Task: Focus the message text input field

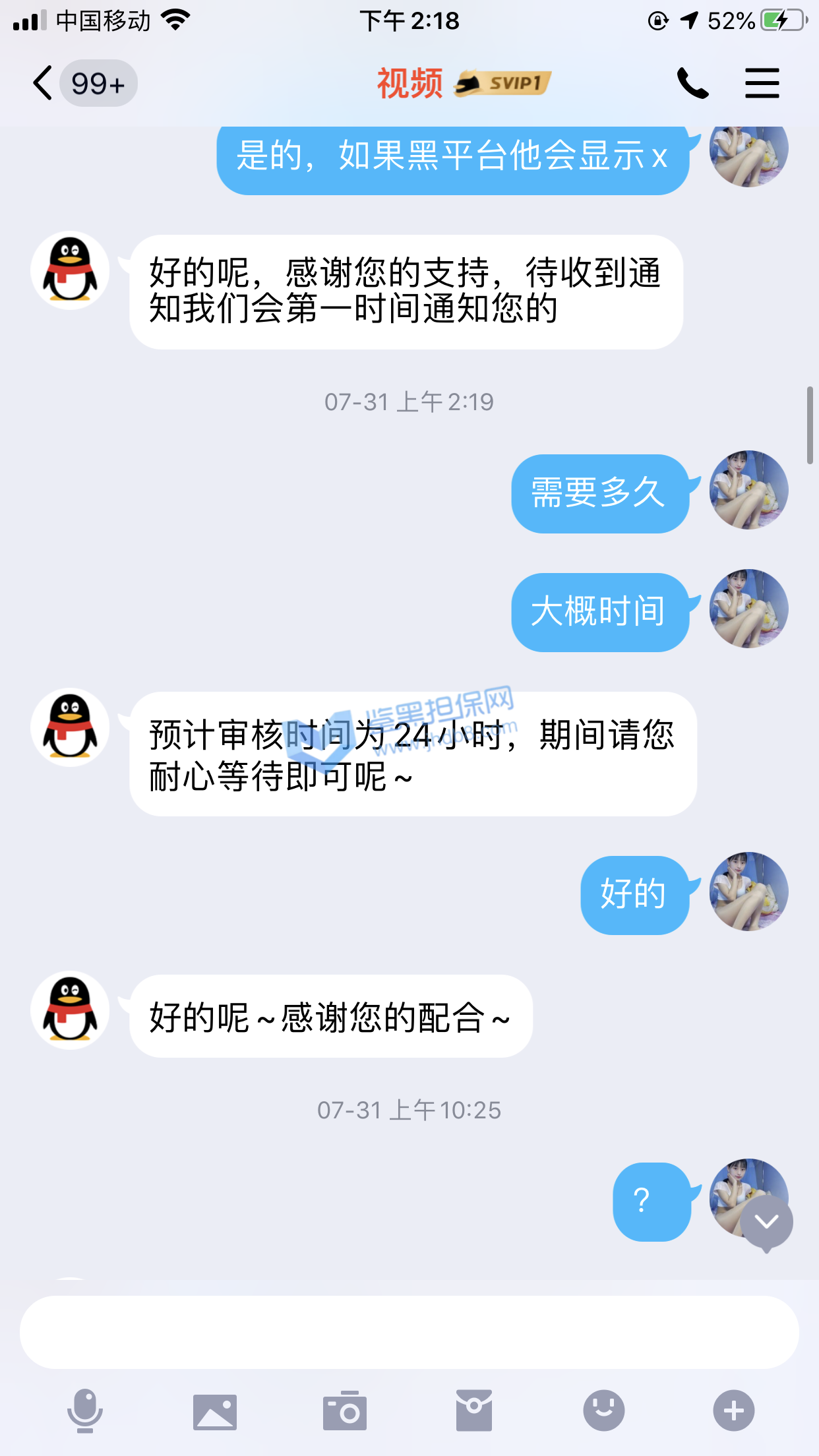Action: [x=409, y=1332]
